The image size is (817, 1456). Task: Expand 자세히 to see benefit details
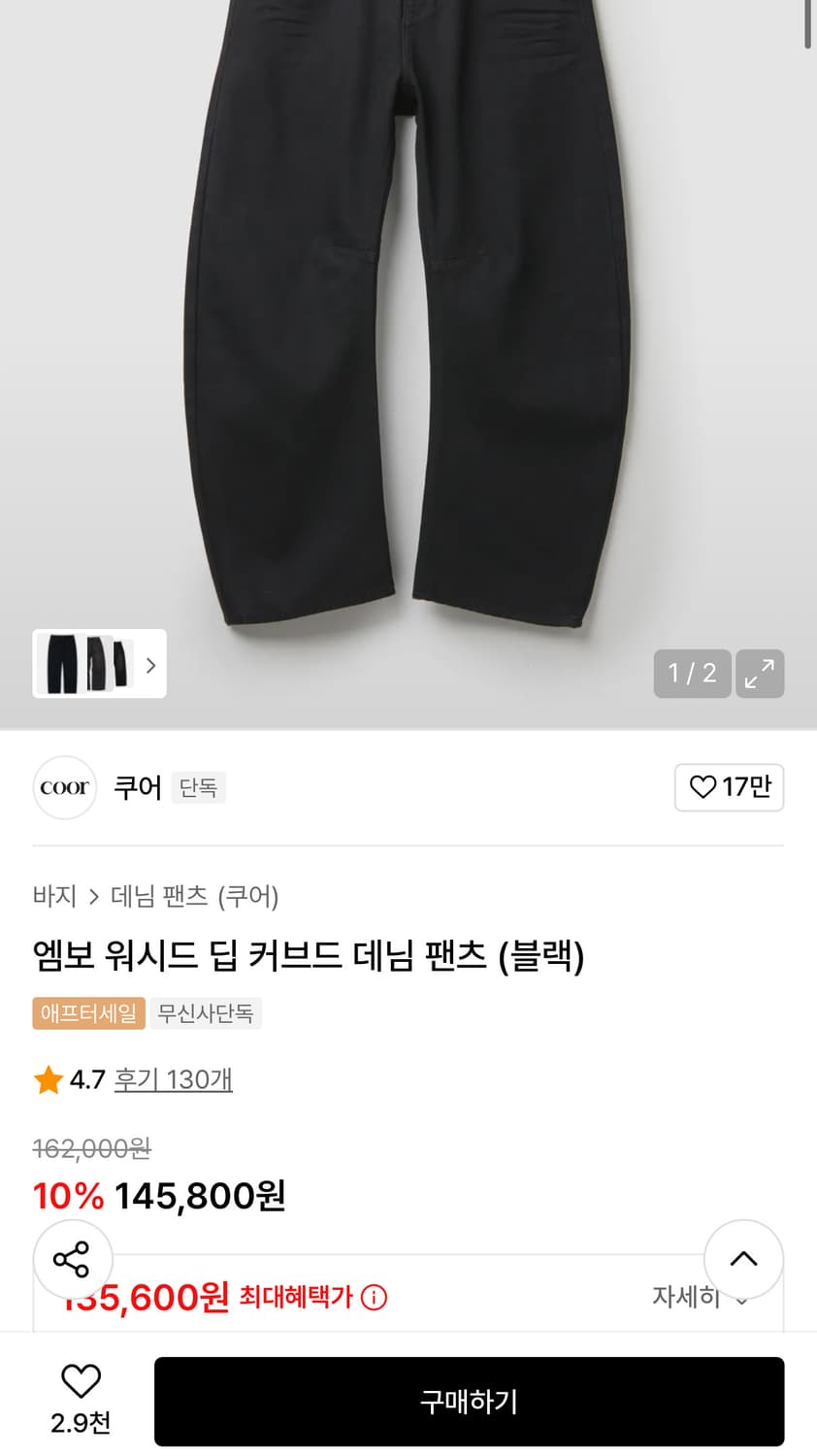pos(699,1297)
